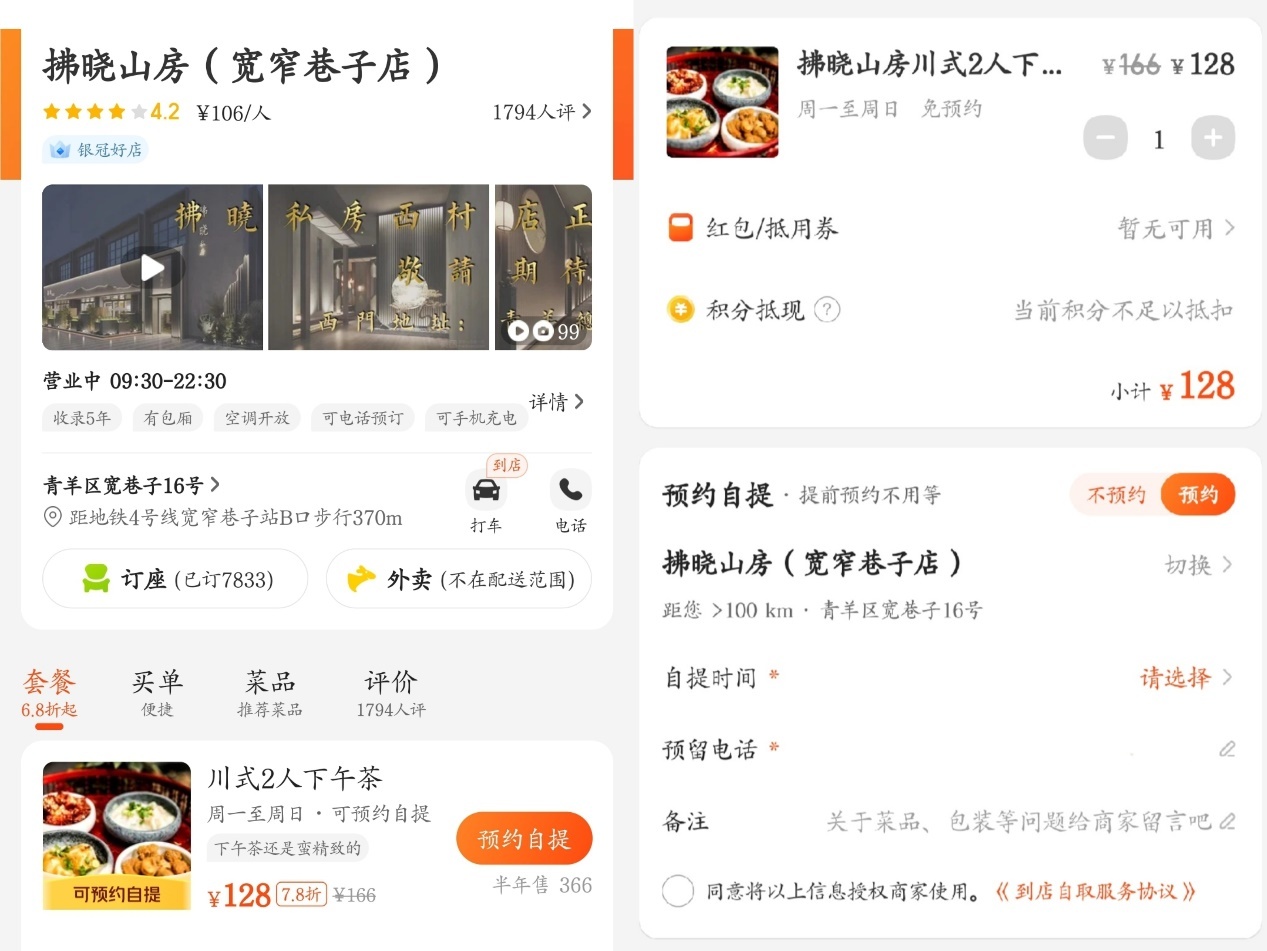The width and height of the screenshot is (1267, 951).
Task: Switch to the 评价 tab
Action: pos(390,692)
